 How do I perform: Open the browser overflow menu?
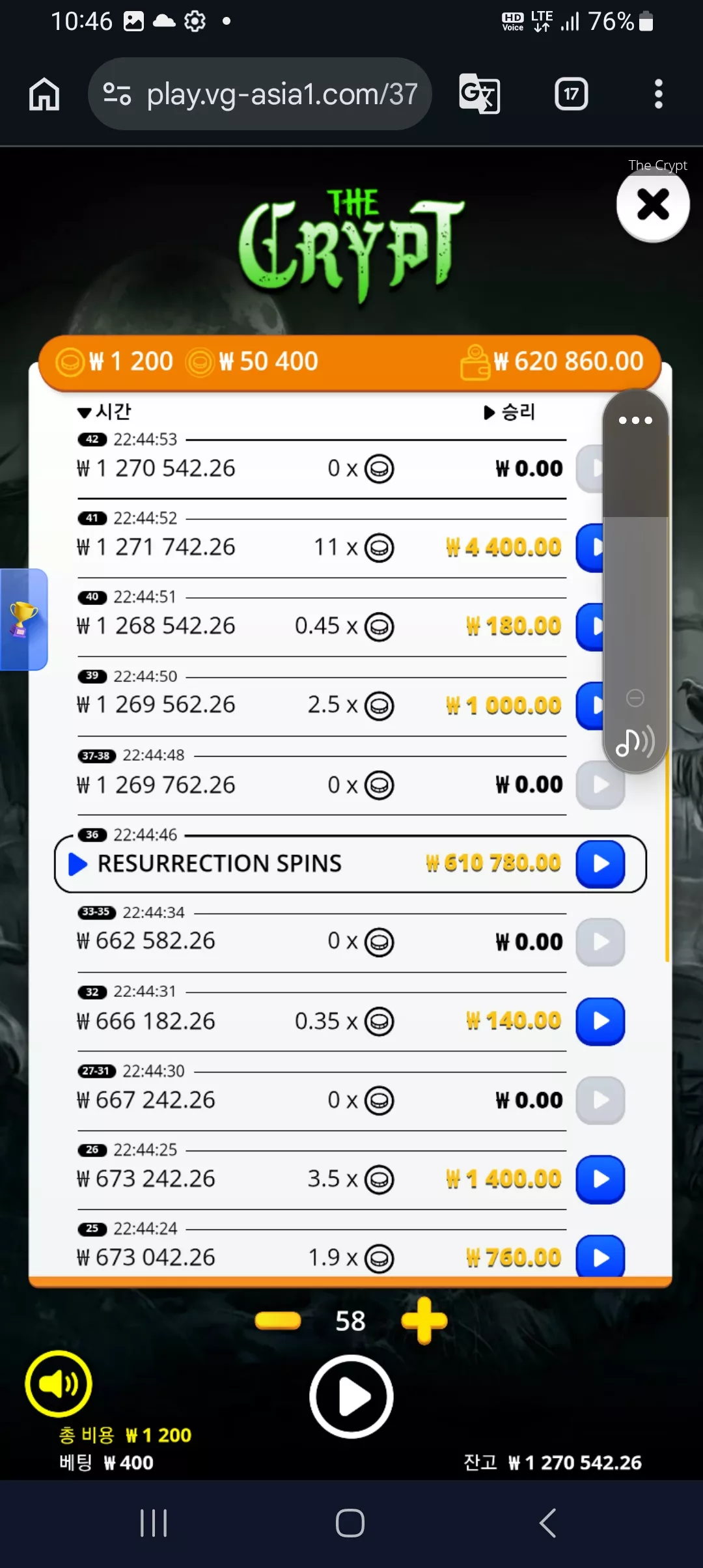click(659, 94)
